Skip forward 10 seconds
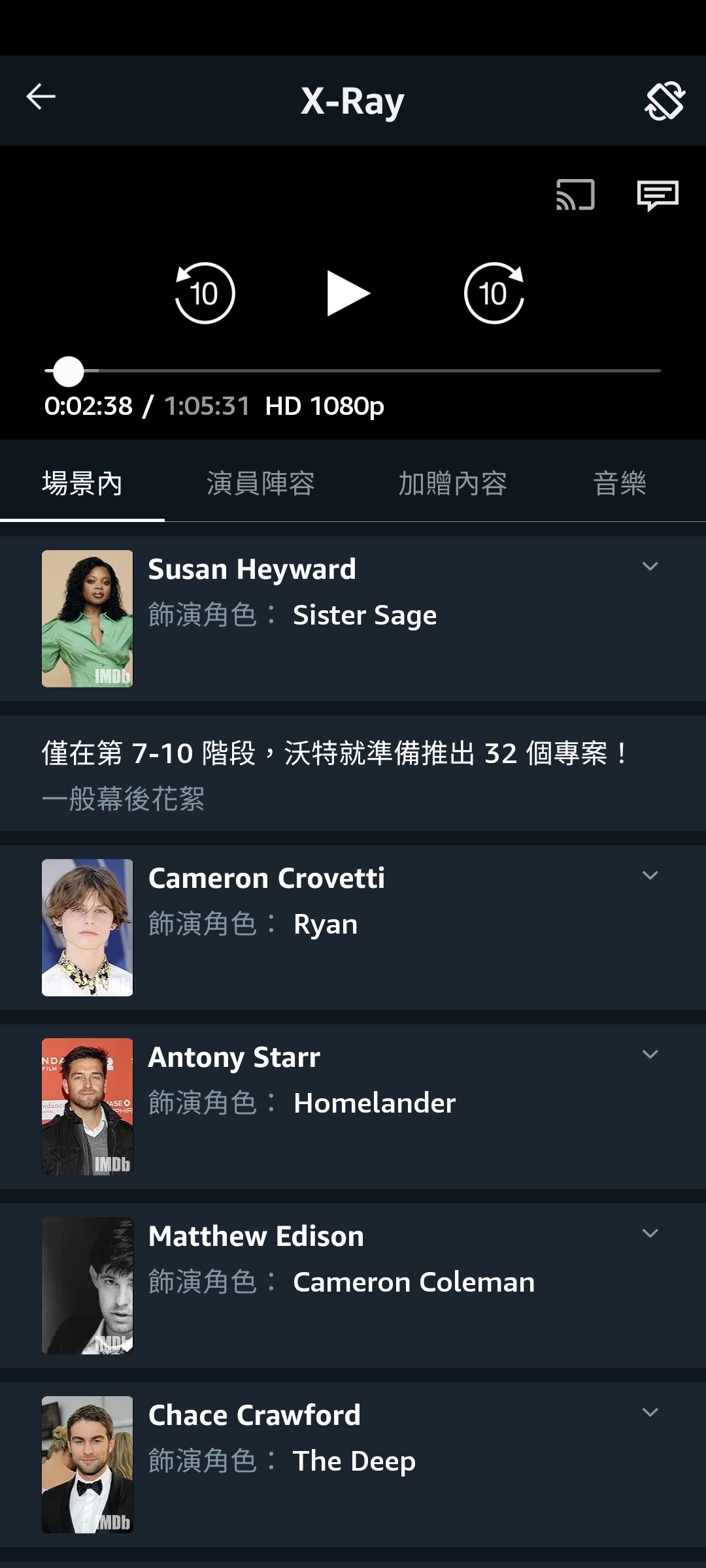The image size is (706, 1568). tap(494, 293)
